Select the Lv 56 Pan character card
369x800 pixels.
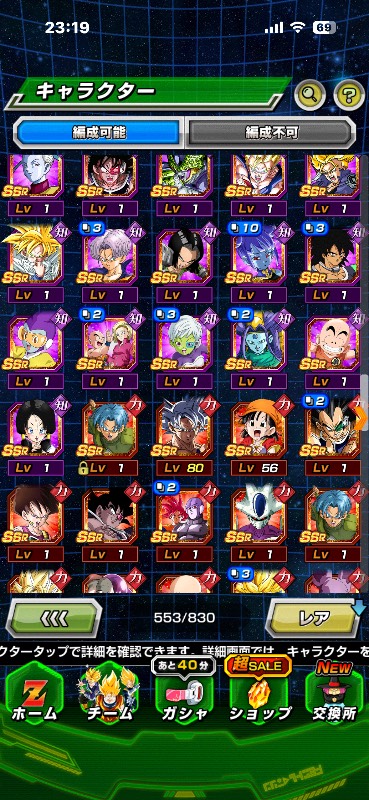pyautogui.click(x=258, y=436)
